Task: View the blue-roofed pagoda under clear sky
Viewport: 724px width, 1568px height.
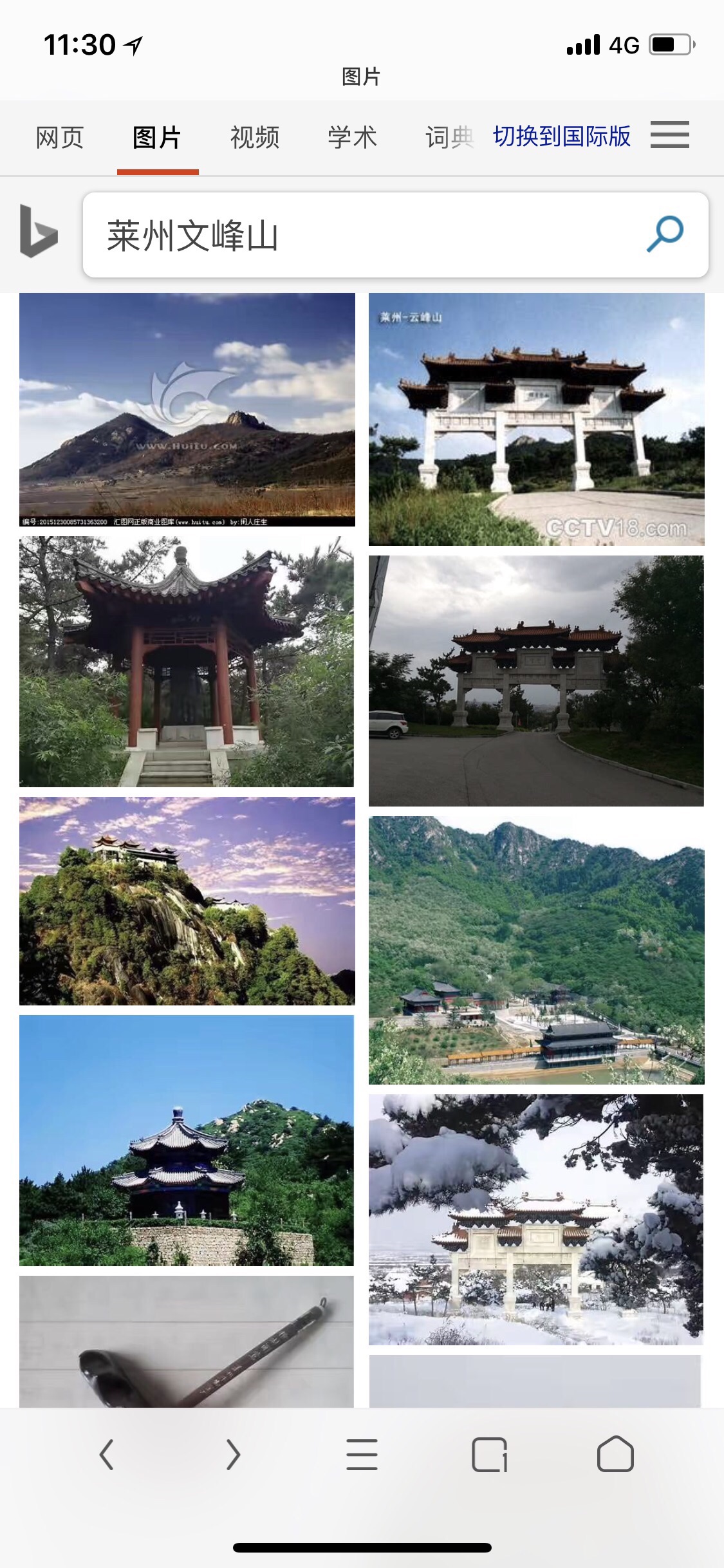Action: [187, 1140]
